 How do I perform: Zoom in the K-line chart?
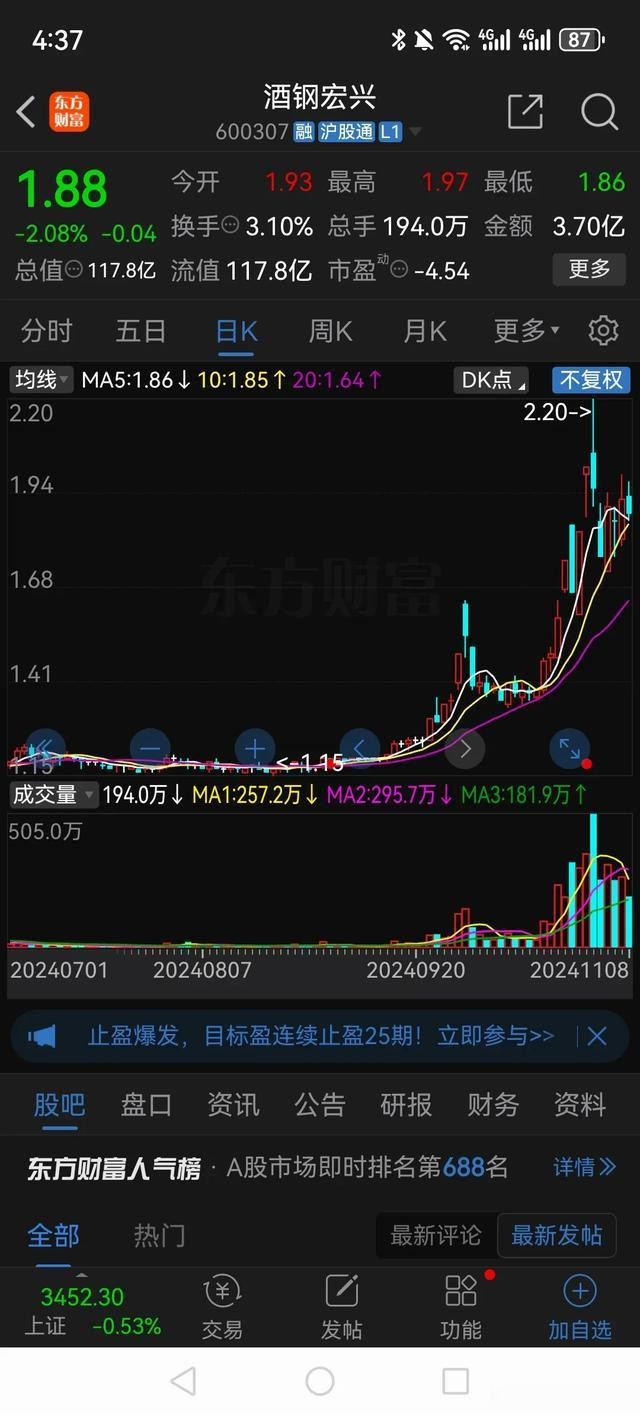(255, 748)
